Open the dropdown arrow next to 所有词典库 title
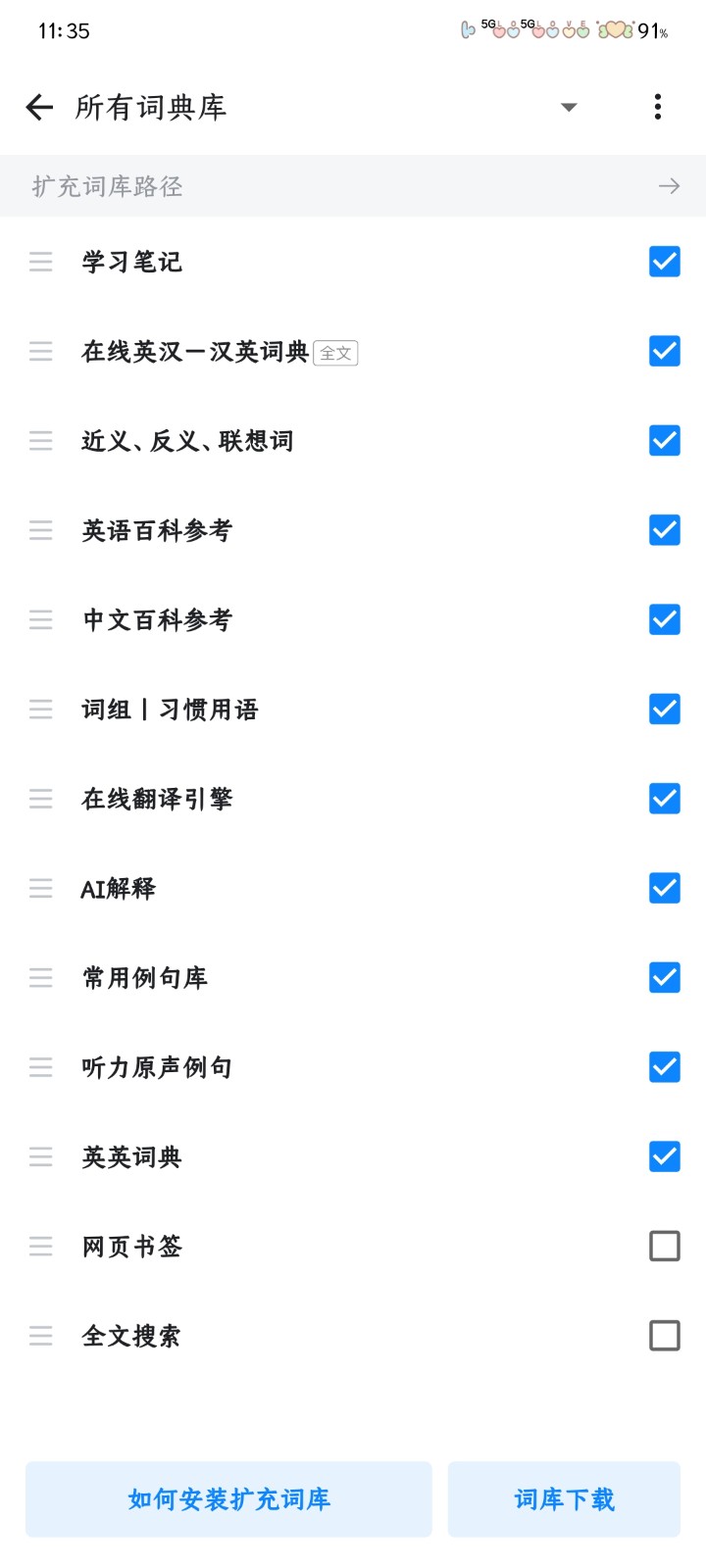The width and height of the screenshot is (706, 1568). coord(568,108)
